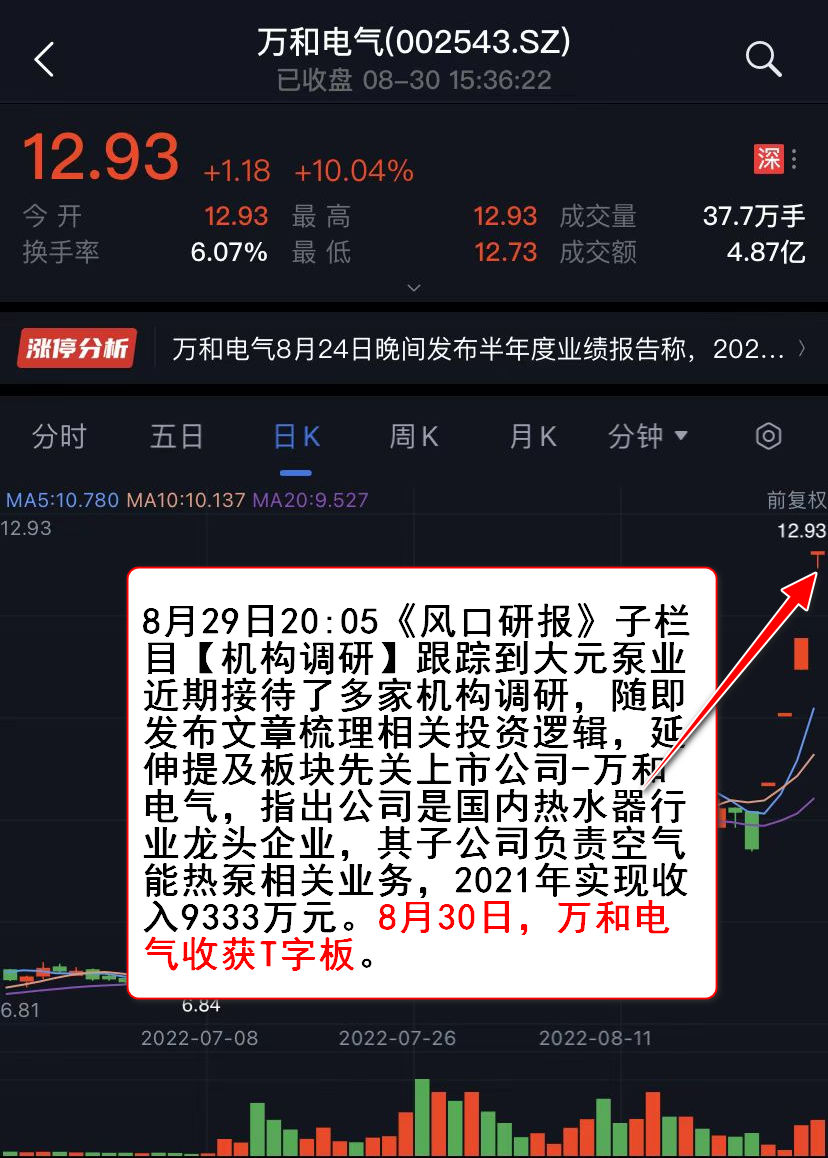This screenshot has width=828, height=1158.
Task: Switch to the 五日 chart tab
Action: (177, 437)
